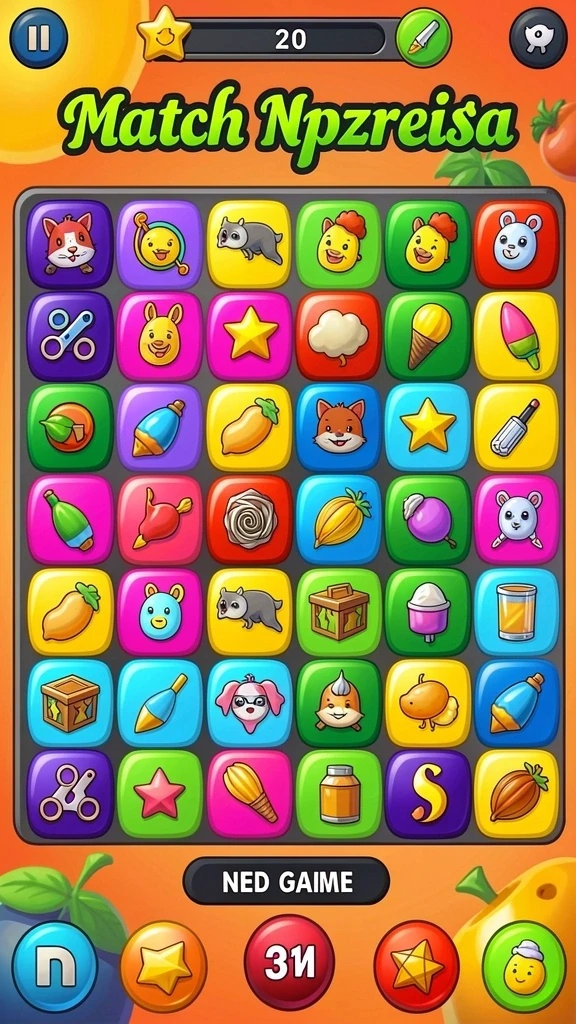Open the dark round icon at top right

click(538, 38)
